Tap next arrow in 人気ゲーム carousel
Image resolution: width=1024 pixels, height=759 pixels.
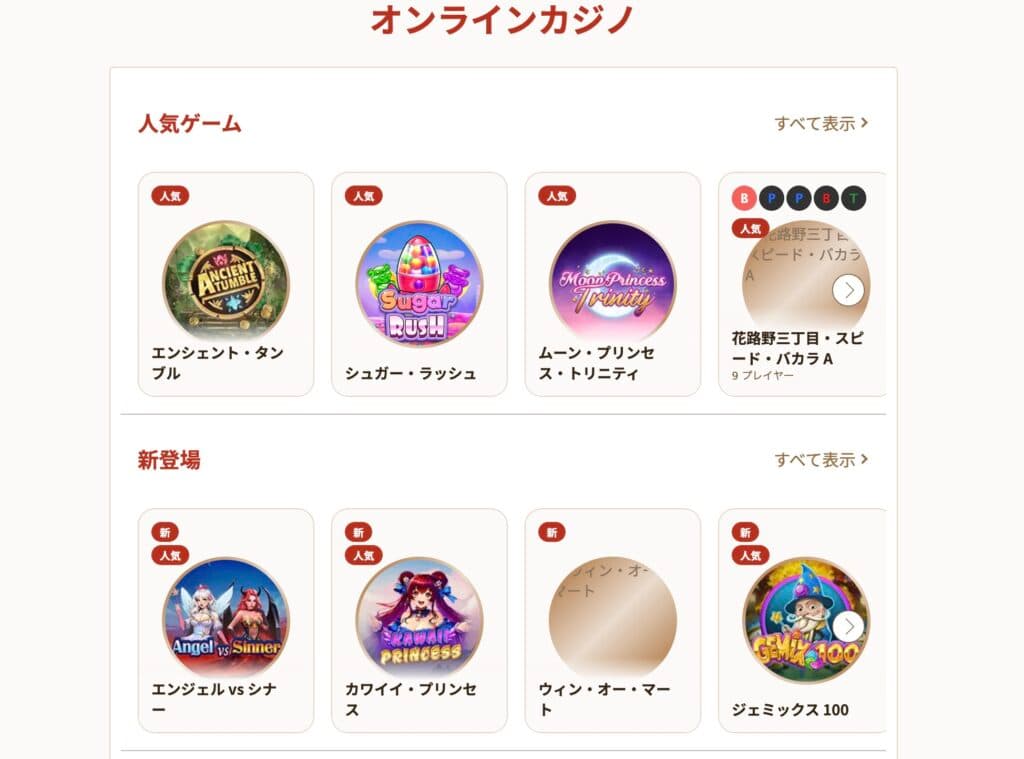848,290
